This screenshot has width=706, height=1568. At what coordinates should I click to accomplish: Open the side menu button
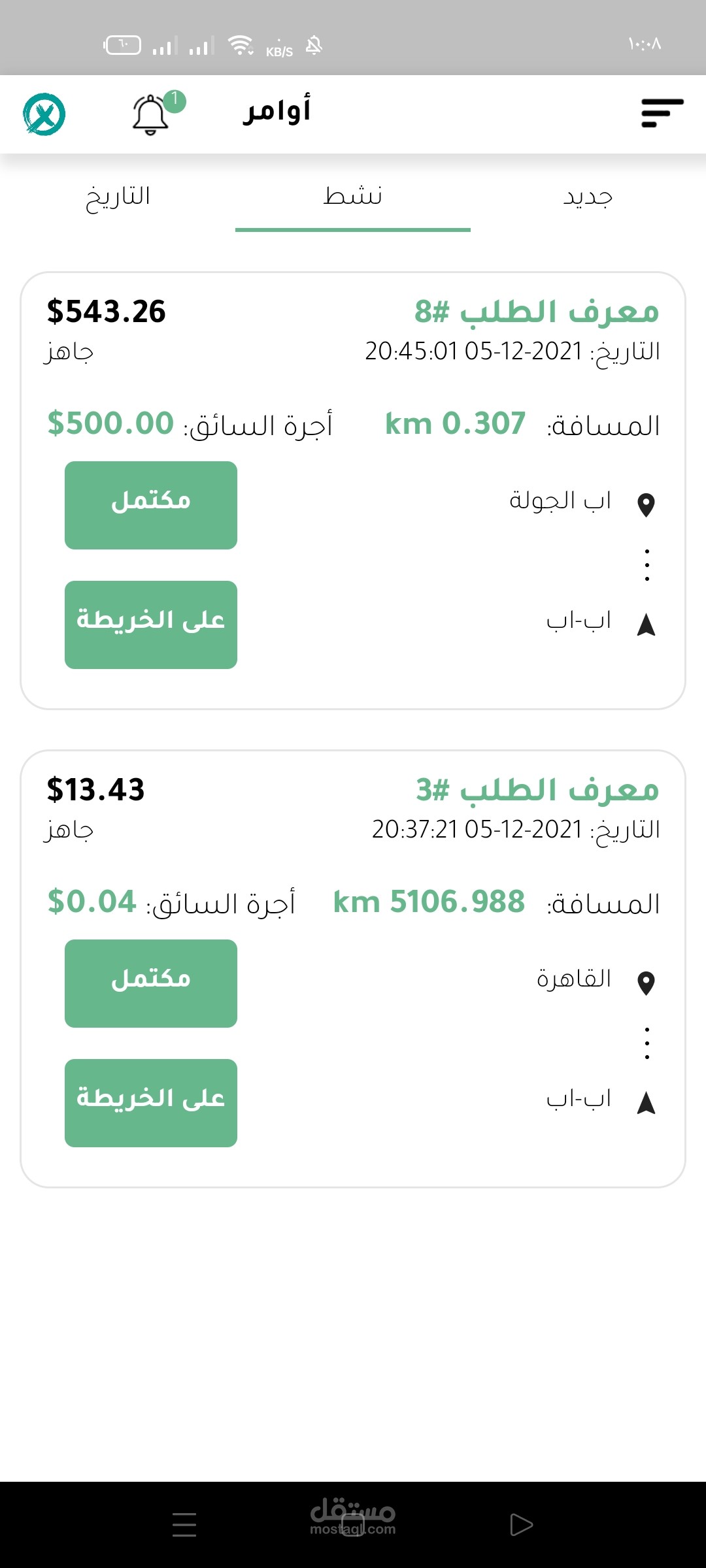662,113
